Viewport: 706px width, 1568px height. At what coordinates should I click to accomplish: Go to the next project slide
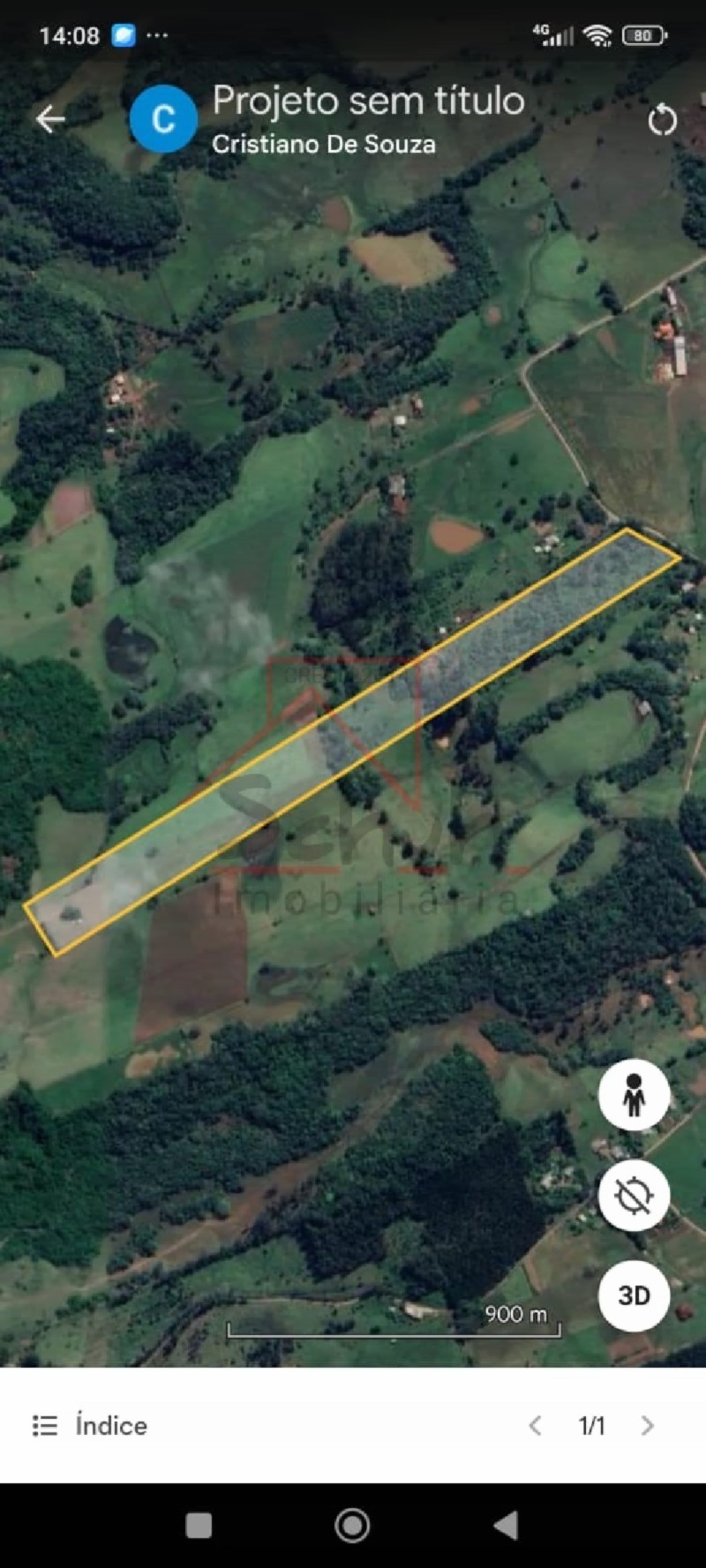648,1425
